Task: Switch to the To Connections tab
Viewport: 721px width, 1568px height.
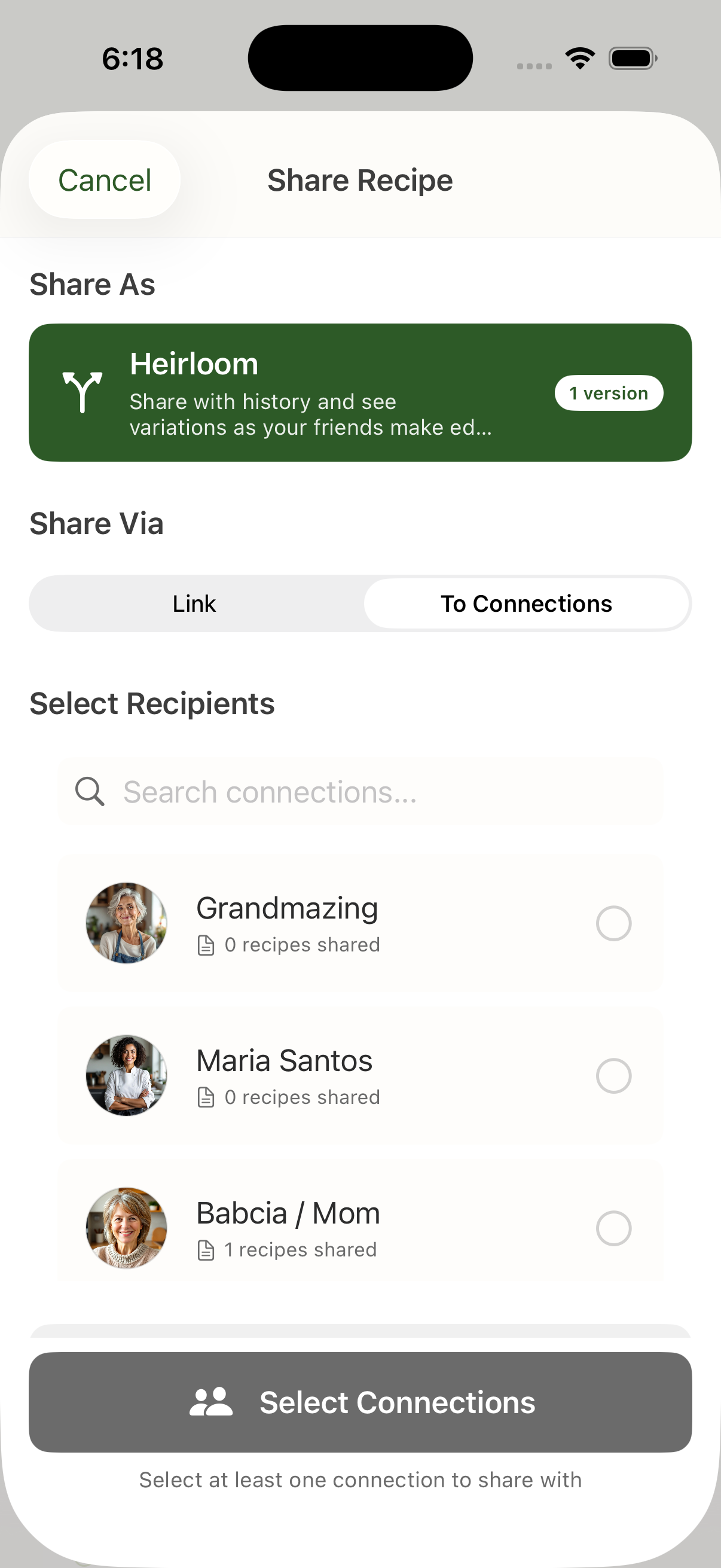Action: pos(526,603)
